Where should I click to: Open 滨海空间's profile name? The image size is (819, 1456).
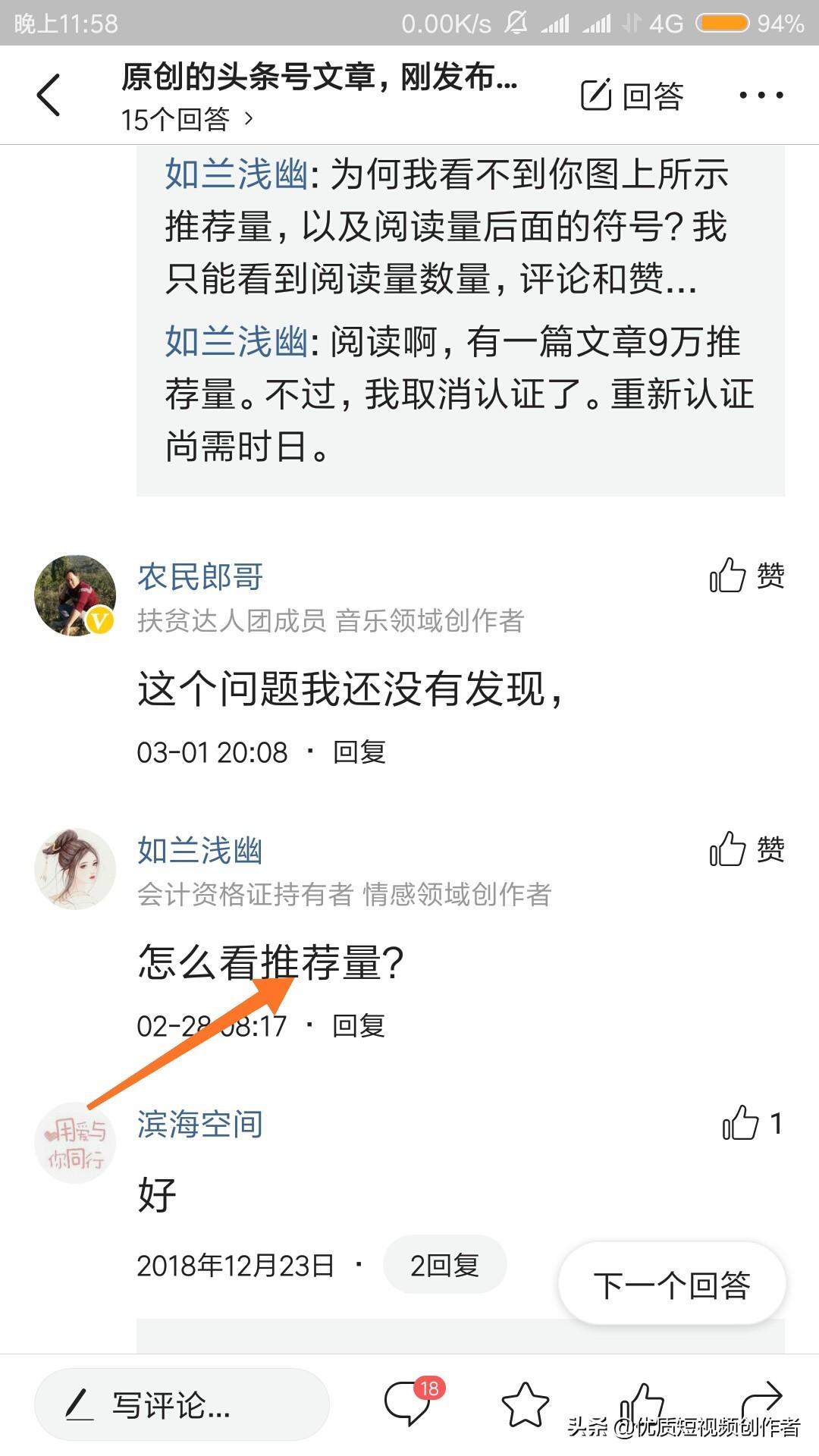200,1123
